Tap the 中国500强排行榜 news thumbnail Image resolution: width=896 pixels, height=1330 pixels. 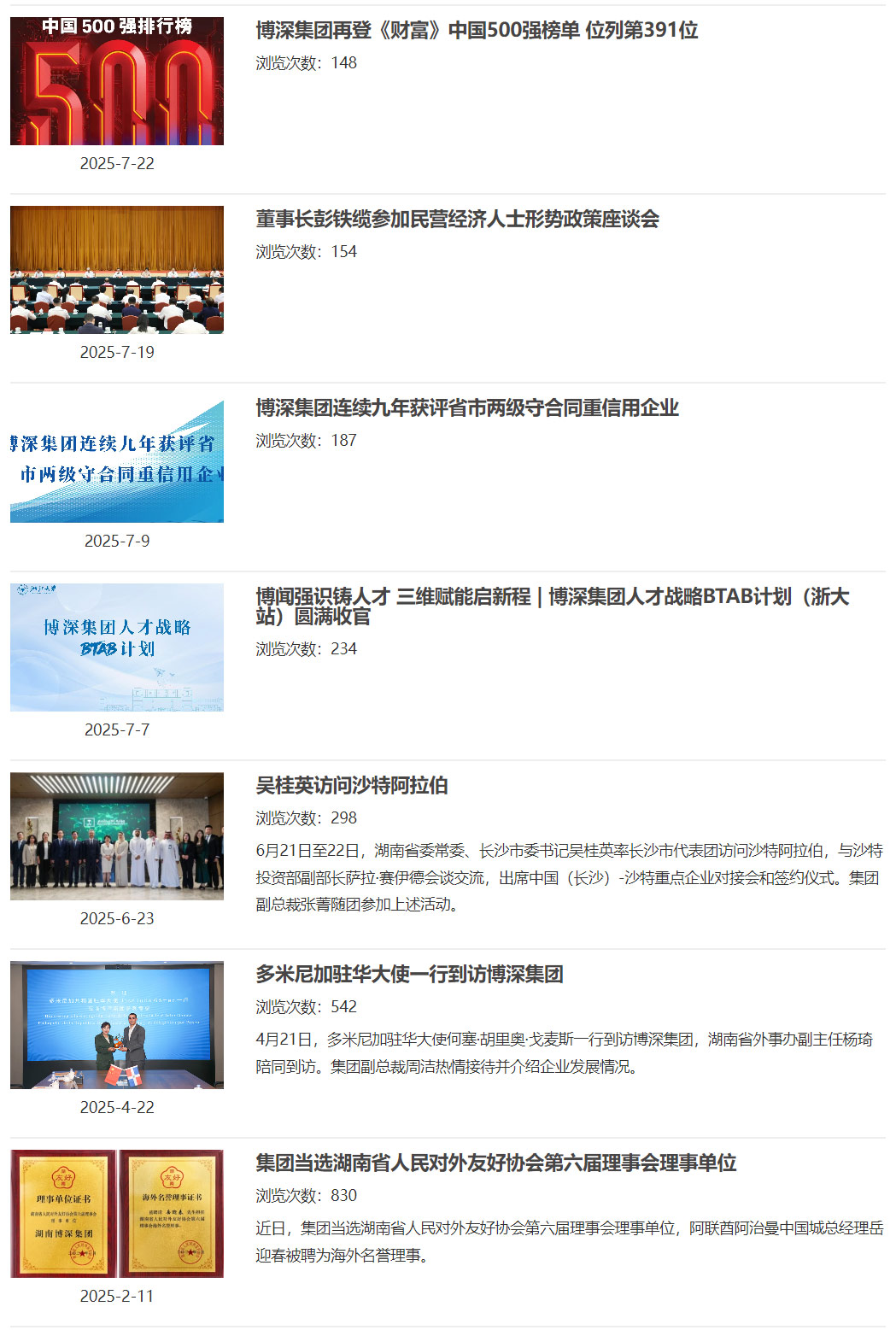[x=117, y=81]
